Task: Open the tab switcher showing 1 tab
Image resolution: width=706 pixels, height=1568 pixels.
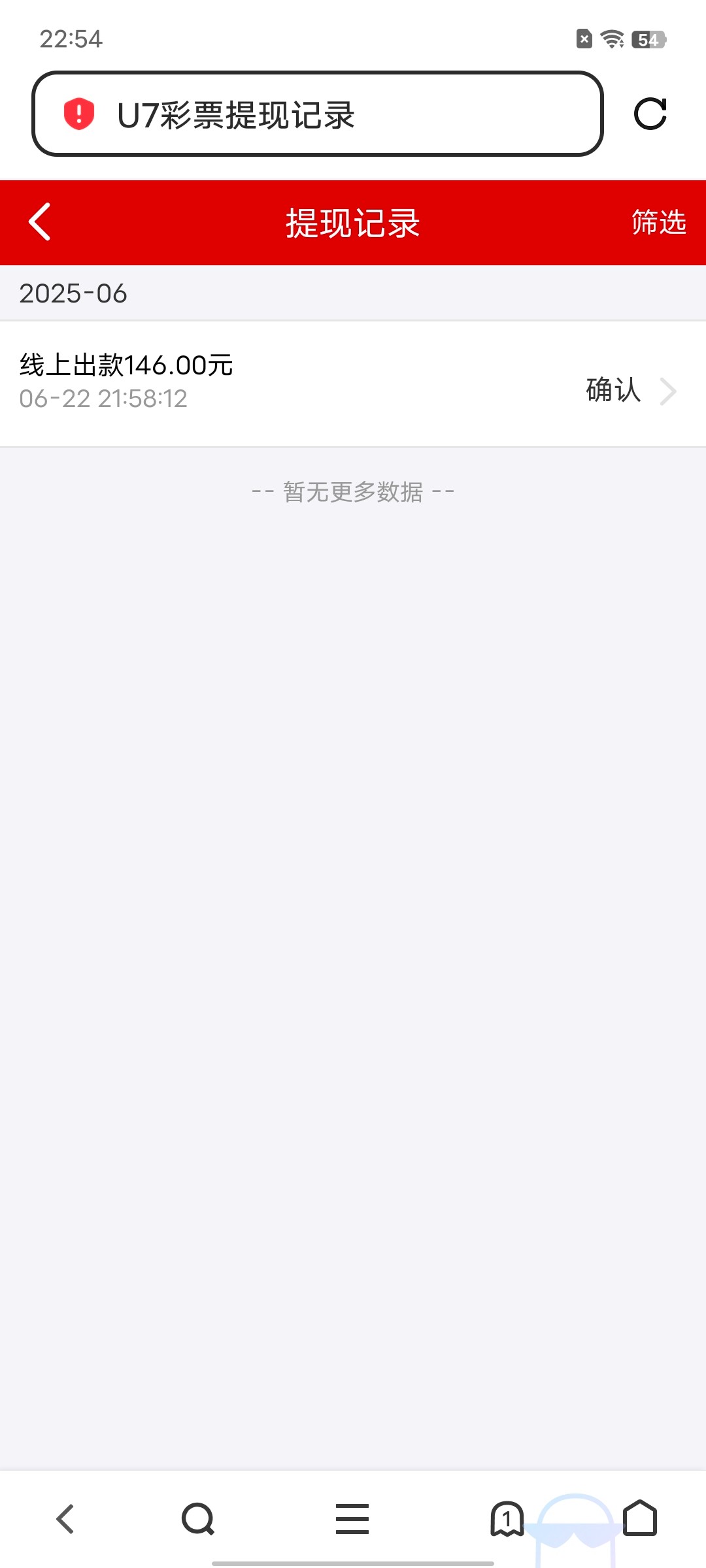Action: (x=507, y=1518)
